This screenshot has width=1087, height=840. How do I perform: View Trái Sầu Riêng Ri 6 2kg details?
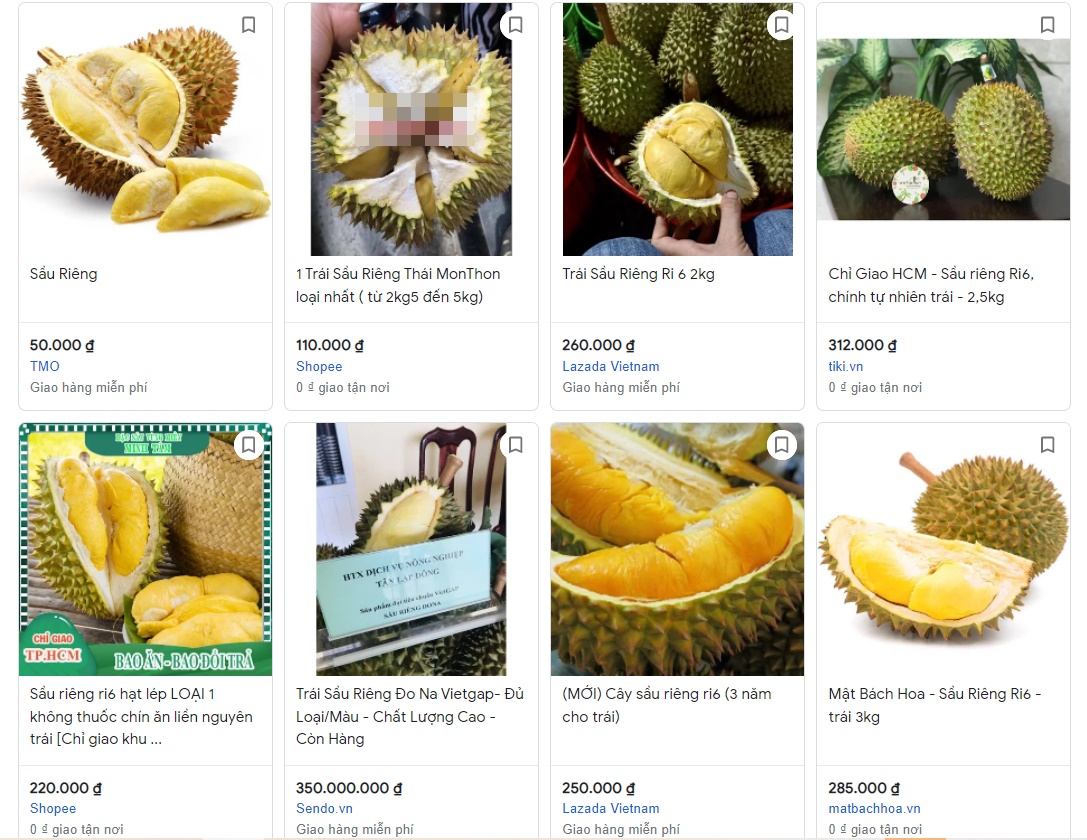(638, 274)
